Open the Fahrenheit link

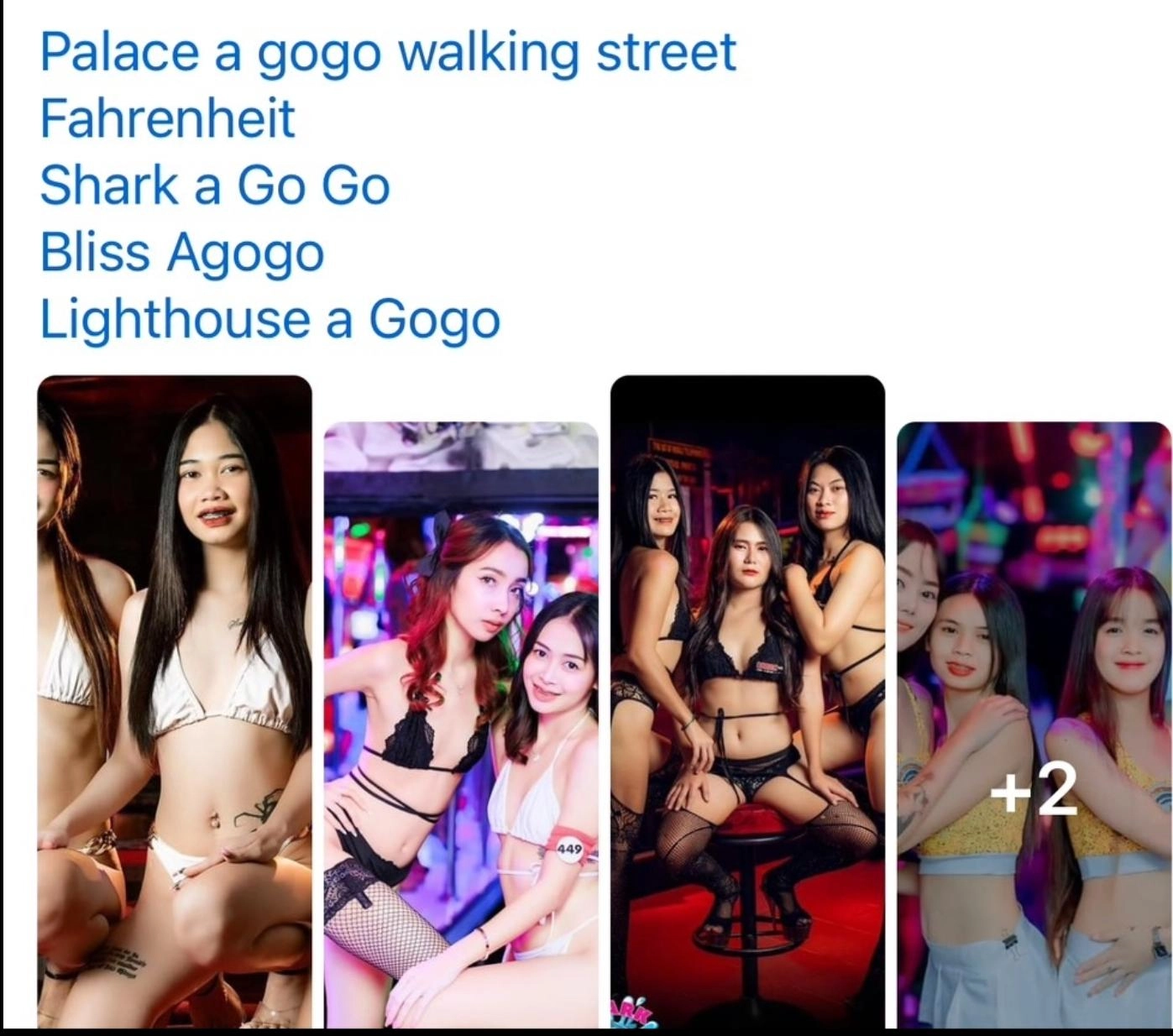coord(167,119)
